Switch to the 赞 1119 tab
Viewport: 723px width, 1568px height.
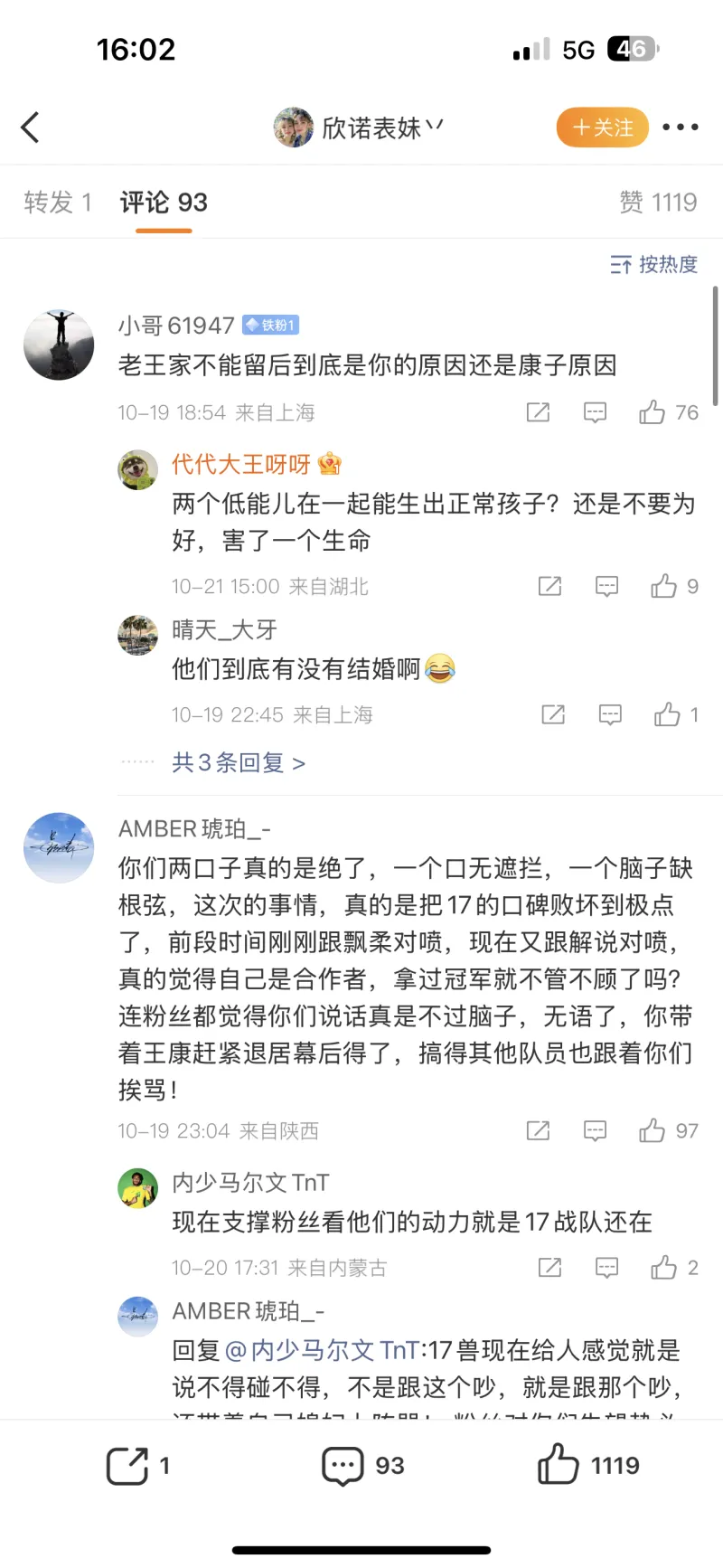[657, 203]
